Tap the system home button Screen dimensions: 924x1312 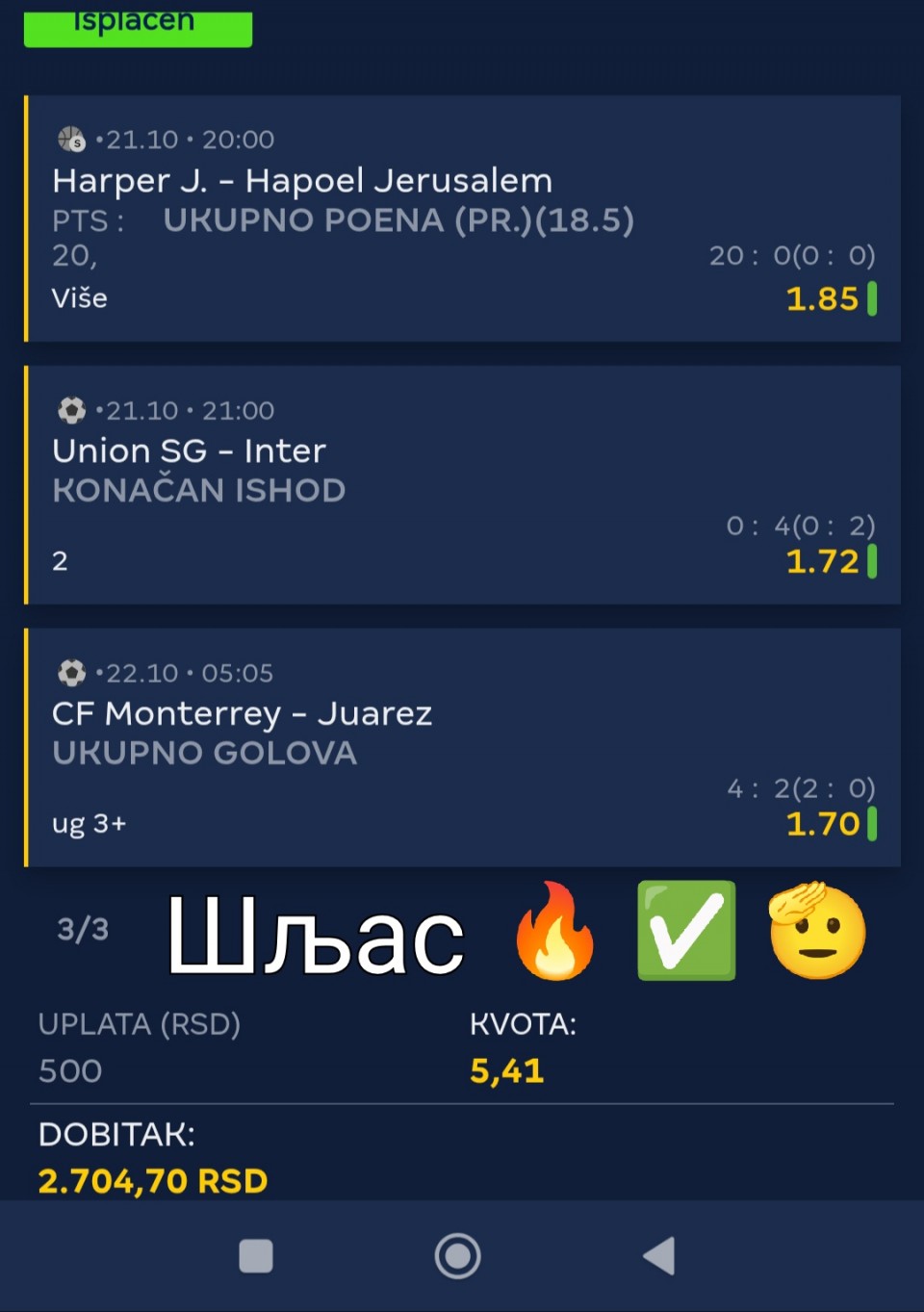pyautogui.click(x=457, y=1256)
